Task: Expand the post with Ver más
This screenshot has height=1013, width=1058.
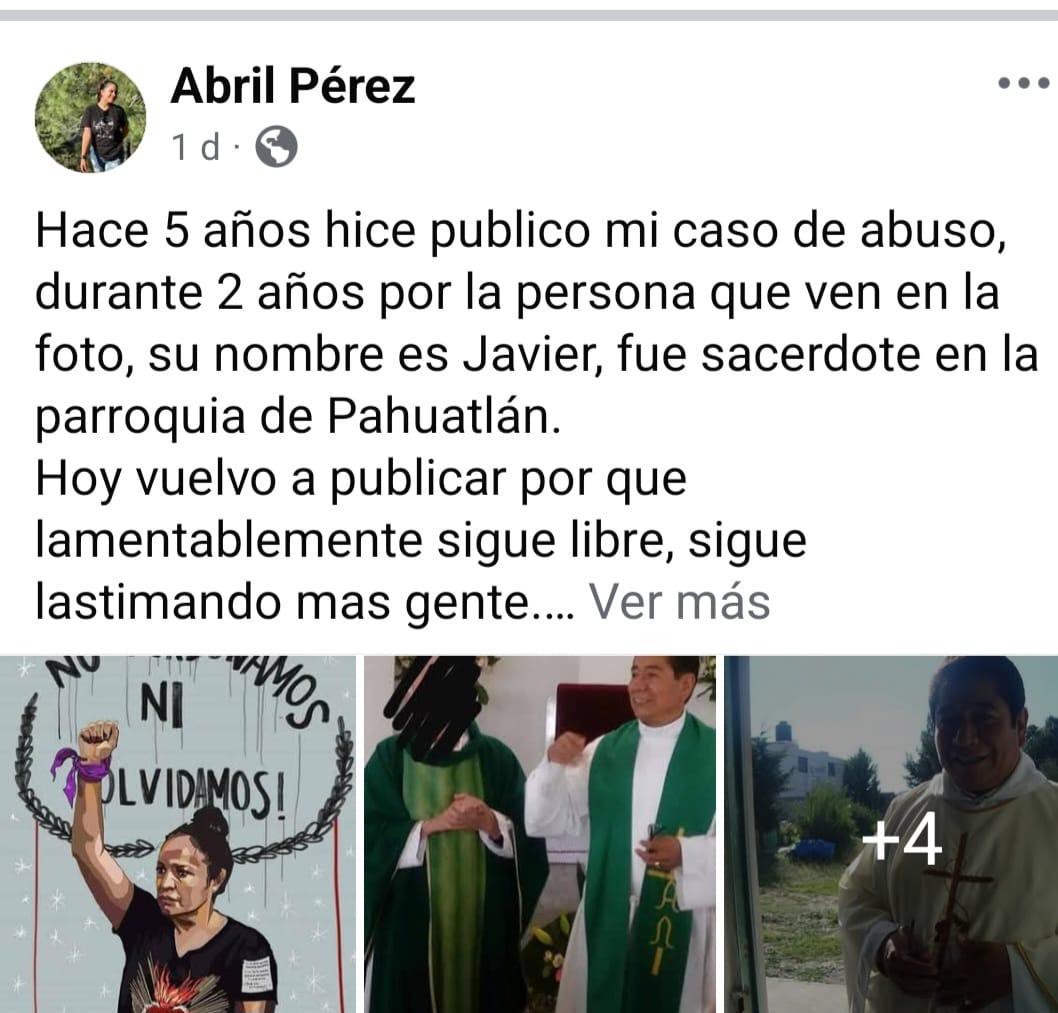Action: [x=679, y=602]
